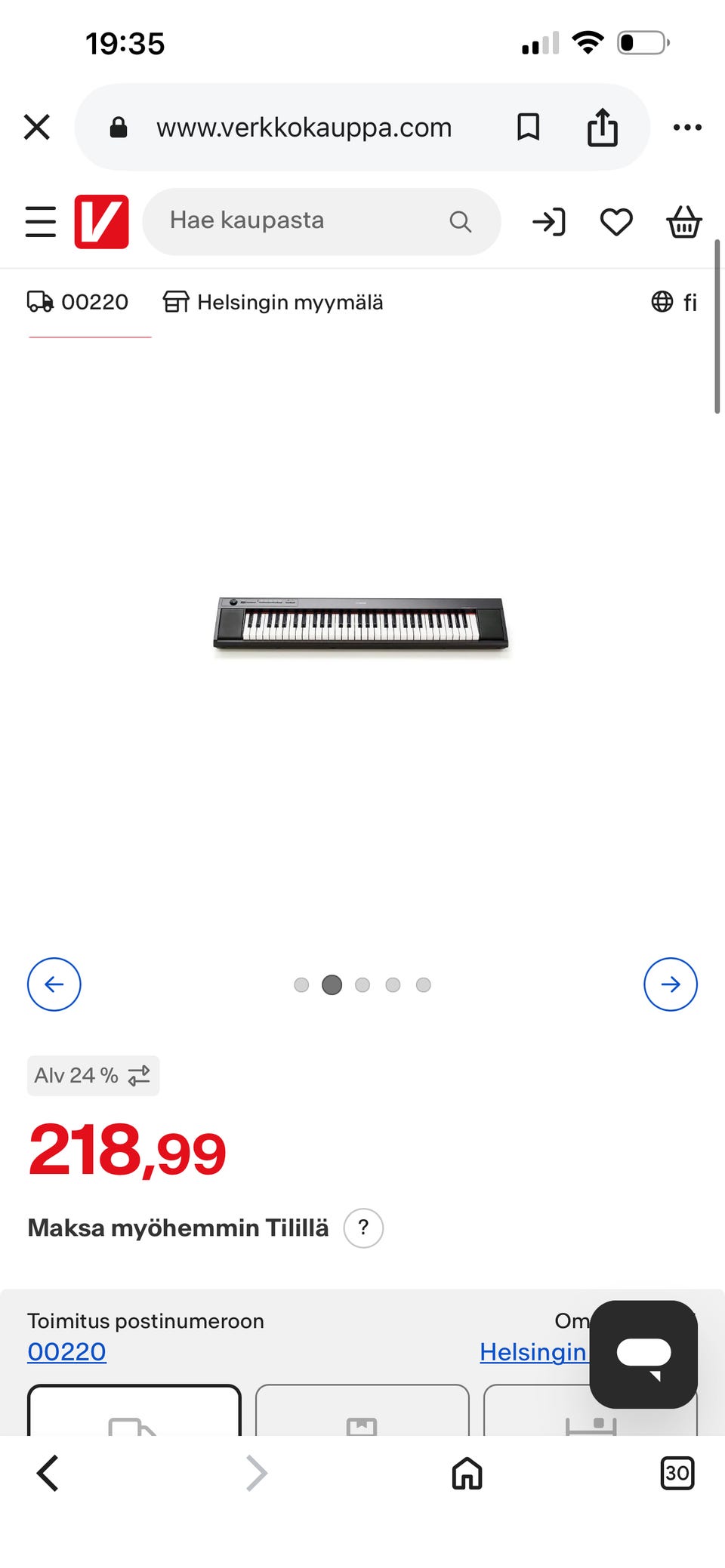This screenshot has width=725, height=1568.
Task: Toggle the Alv 24 % tax switch
Action: click(94, 1075)
